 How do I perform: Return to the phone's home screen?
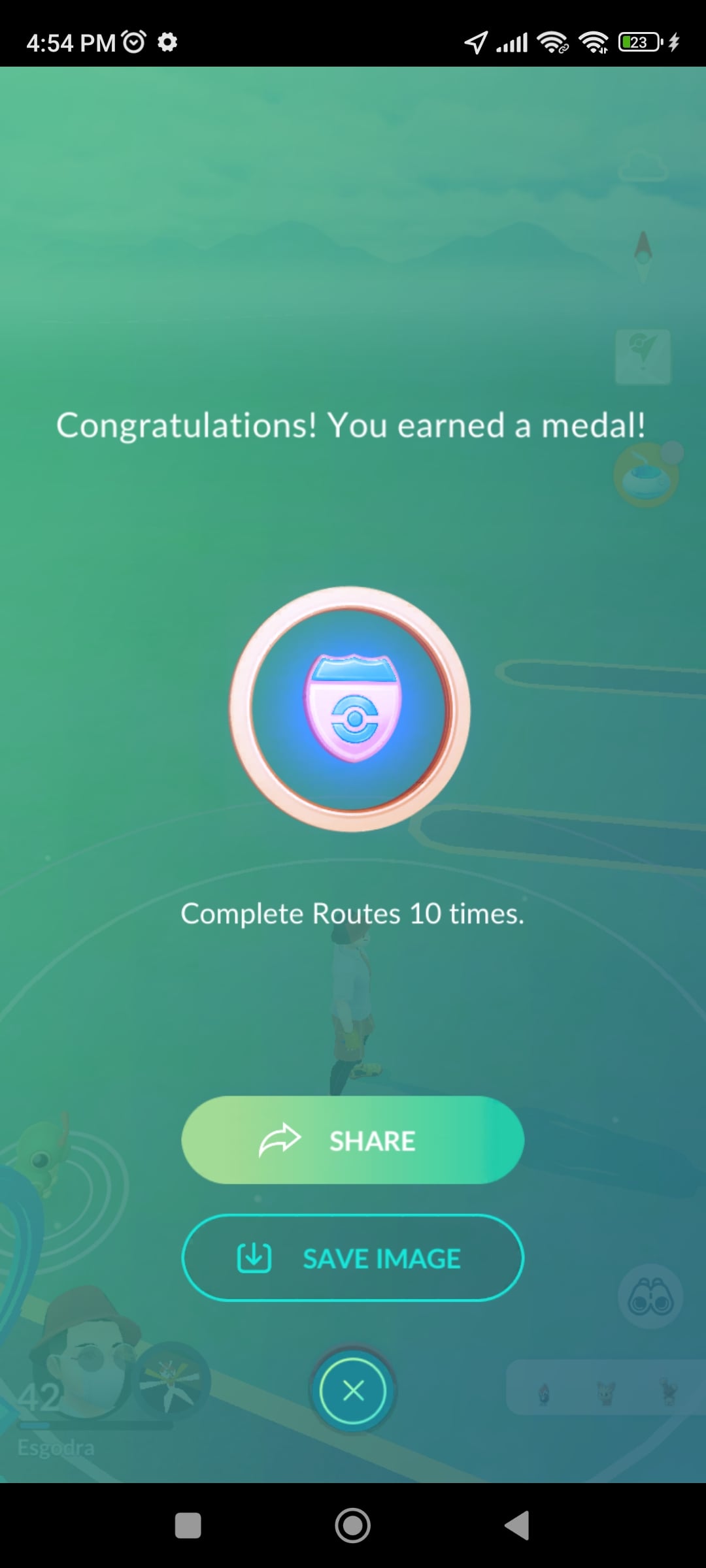[353, 1526]
